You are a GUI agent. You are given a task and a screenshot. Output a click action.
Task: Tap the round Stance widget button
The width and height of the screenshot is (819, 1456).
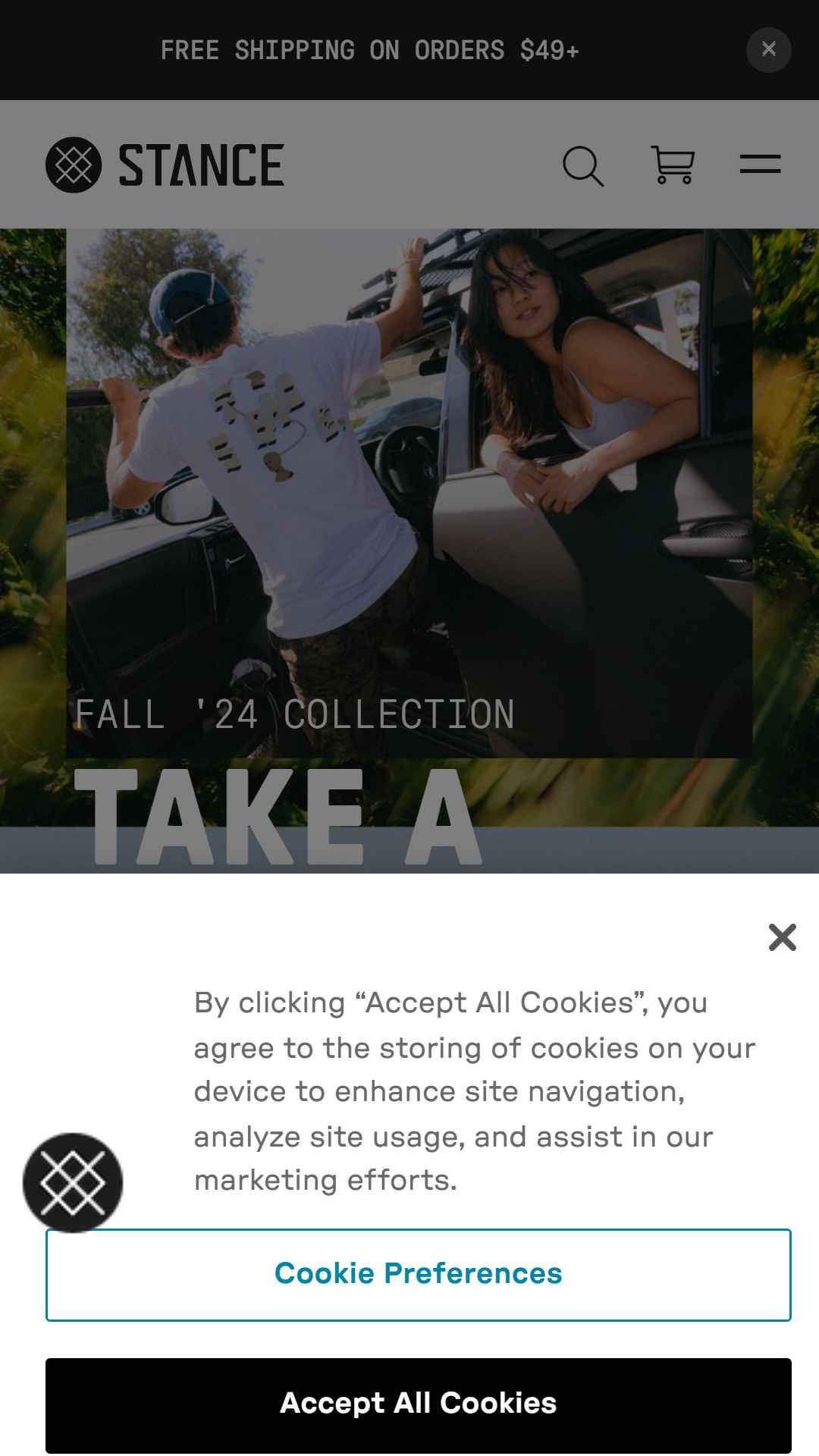pos(73,1182)
